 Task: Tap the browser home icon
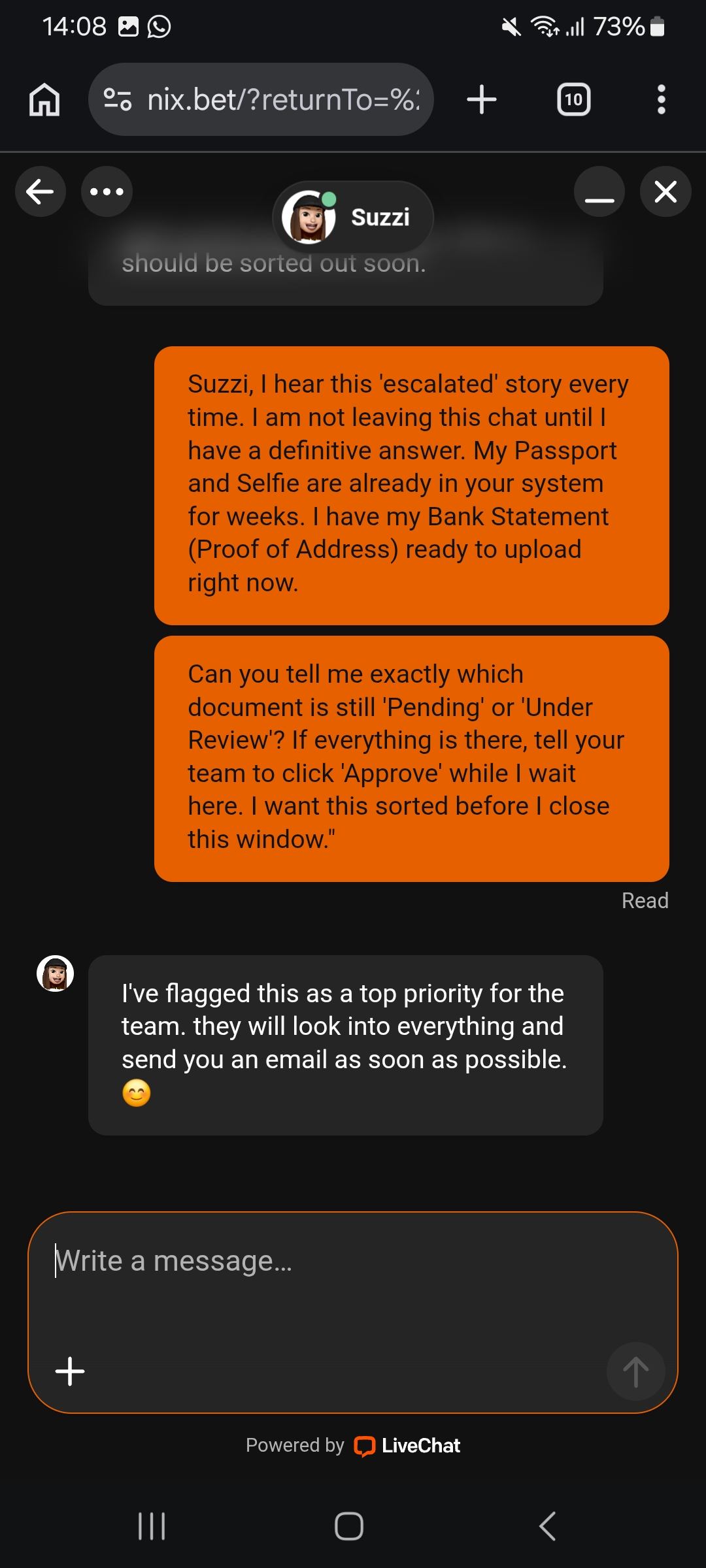tap(44, 100)
